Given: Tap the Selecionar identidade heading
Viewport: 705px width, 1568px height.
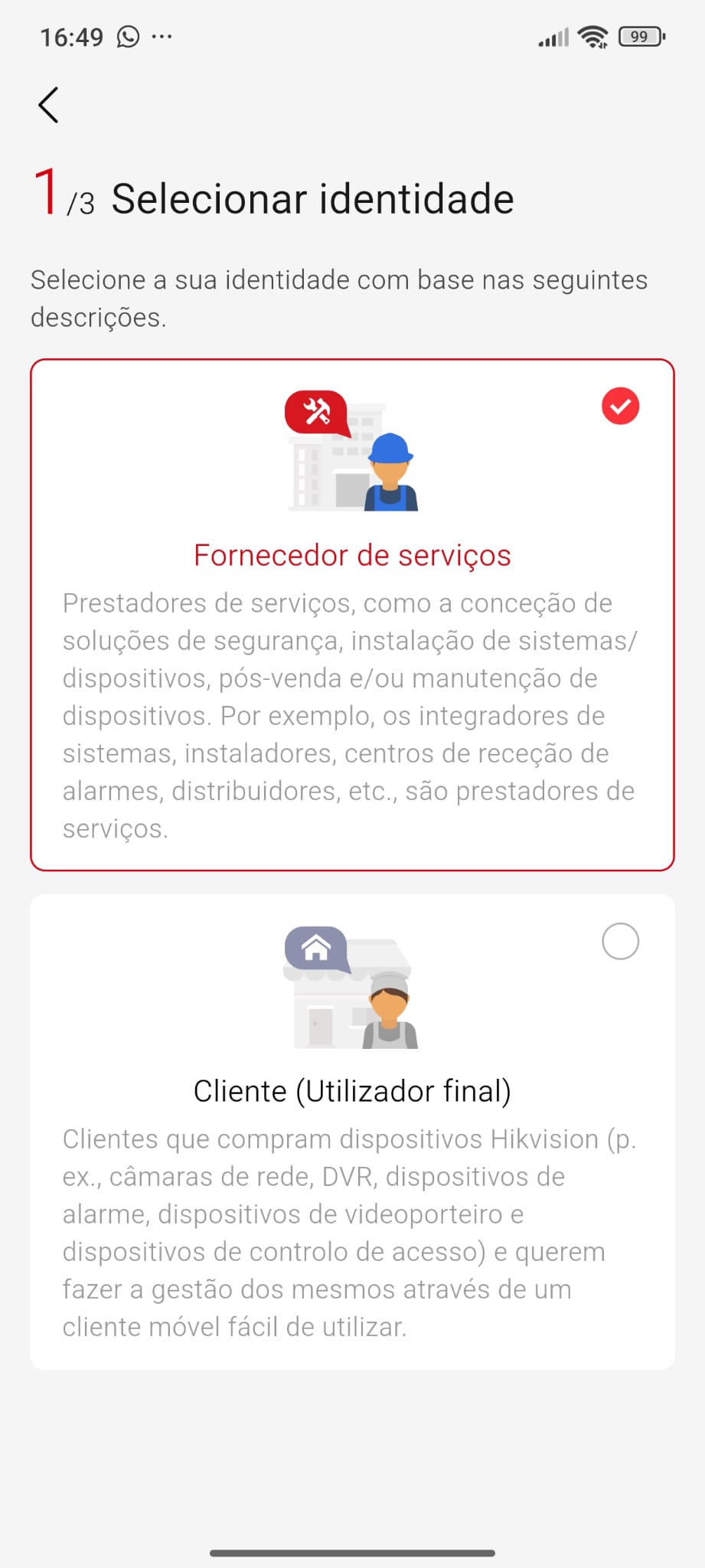Looking at the screenshot, I should [x=314, y=198].
